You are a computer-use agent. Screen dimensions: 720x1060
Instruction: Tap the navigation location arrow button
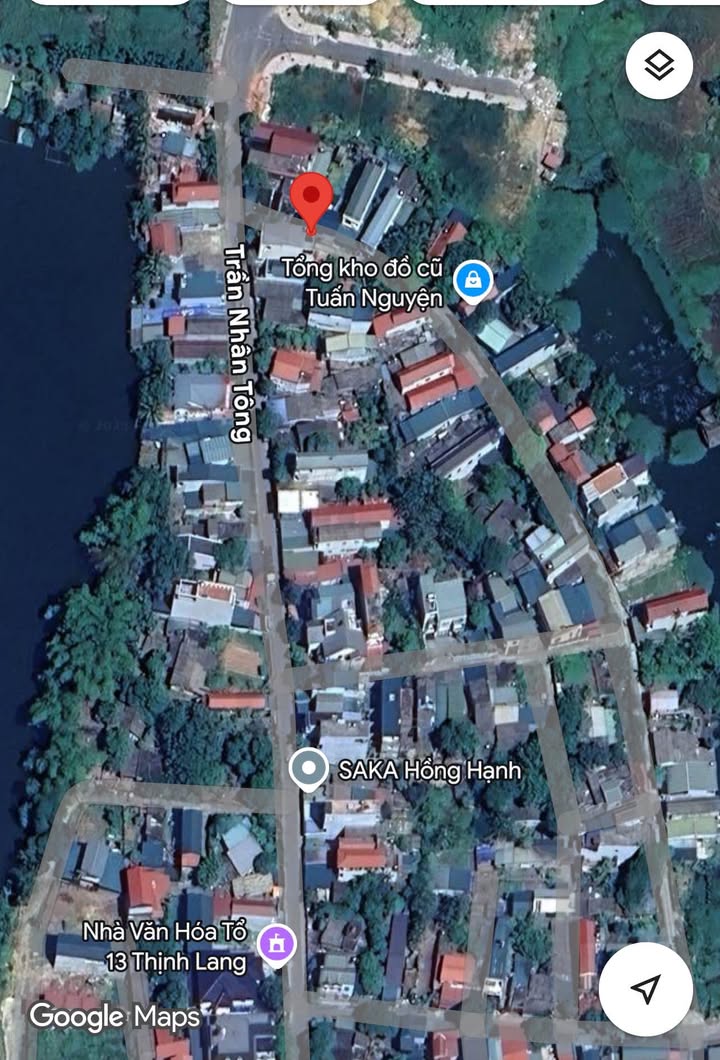[x=646, y=989]
